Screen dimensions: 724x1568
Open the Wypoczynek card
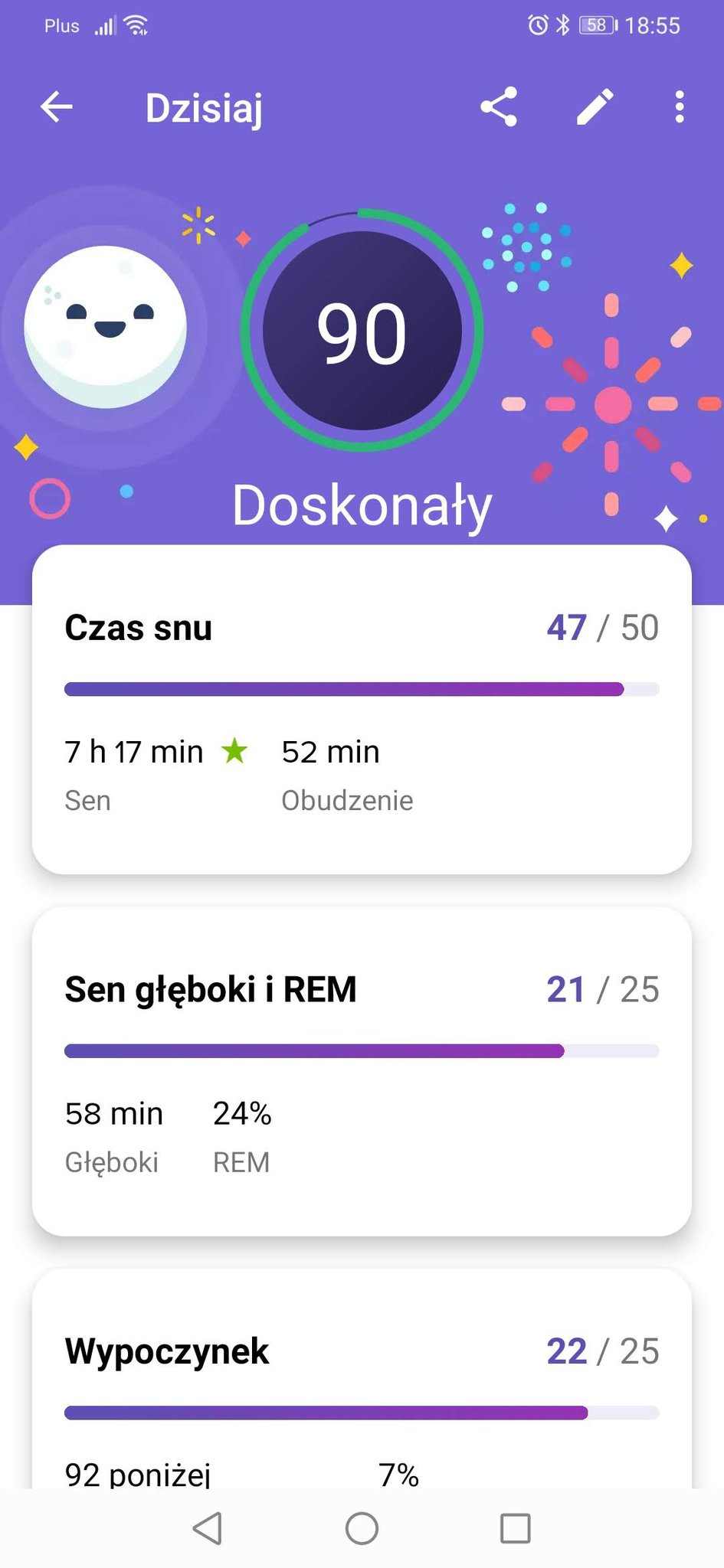click(x=362, y=1380)
